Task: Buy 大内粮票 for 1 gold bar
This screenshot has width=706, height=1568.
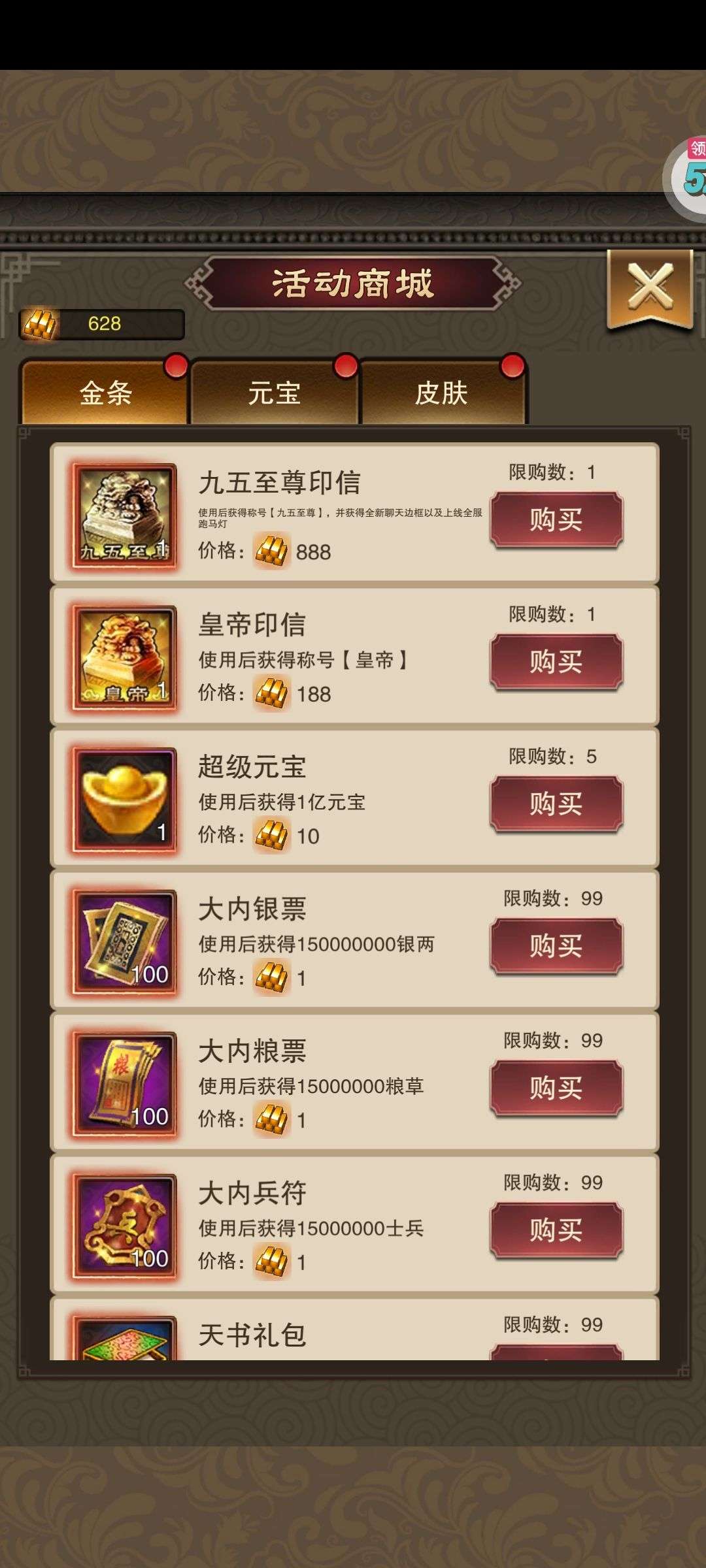Action: pyautogui.click(x=556, y=1088)
